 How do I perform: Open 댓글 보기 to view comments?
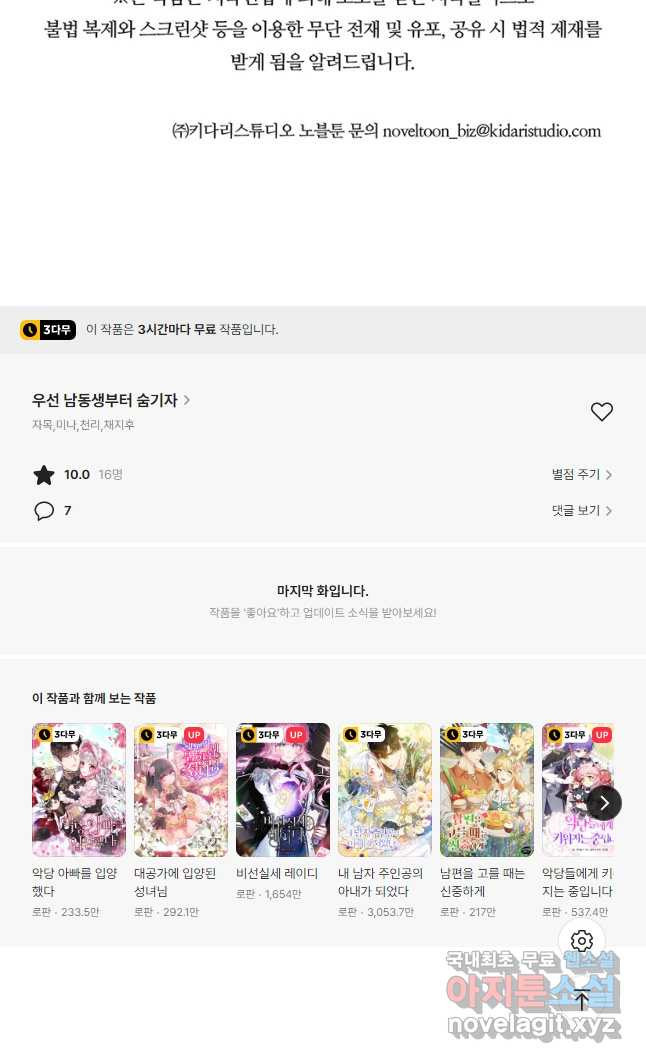click(582, 510)
